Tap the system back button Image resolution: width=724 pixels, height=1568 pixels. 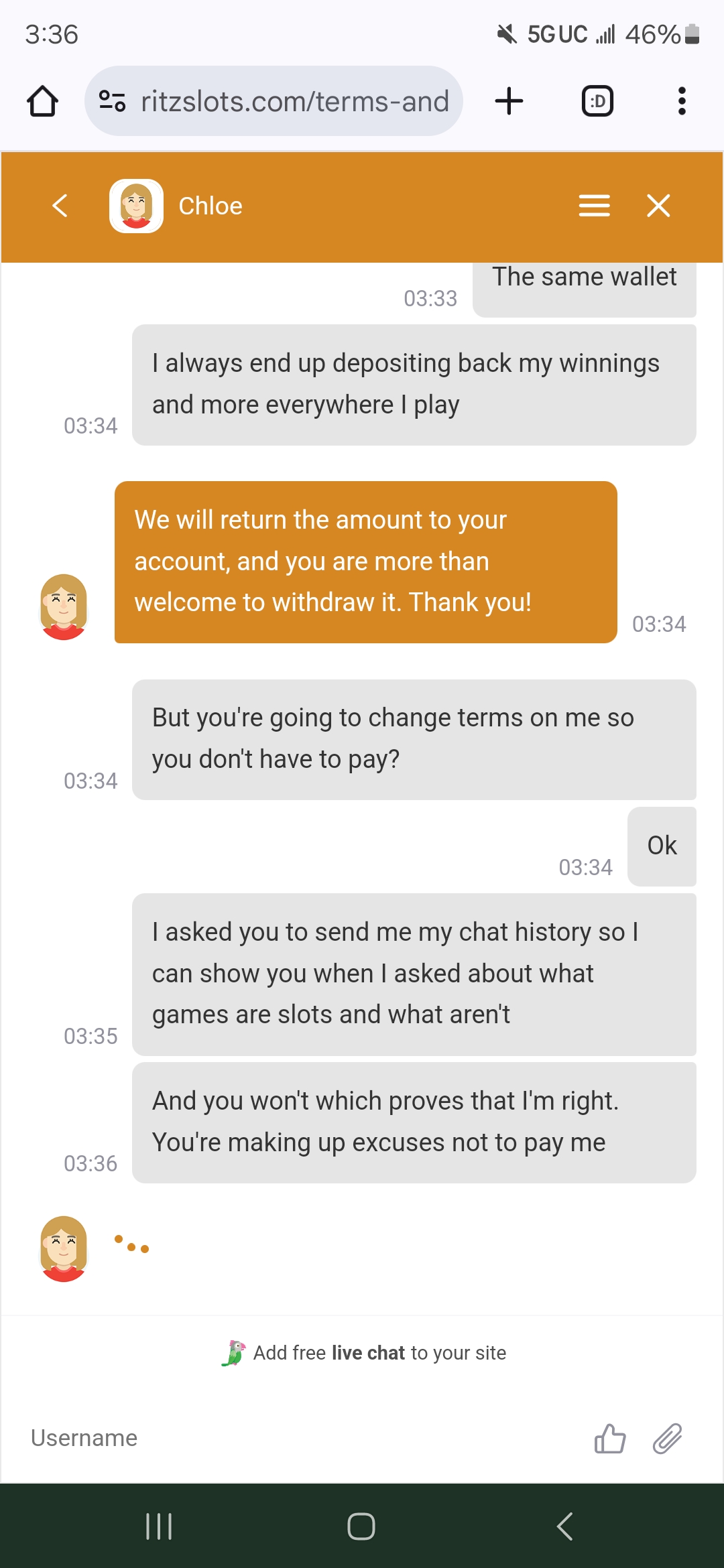(x=564, y=1526)
